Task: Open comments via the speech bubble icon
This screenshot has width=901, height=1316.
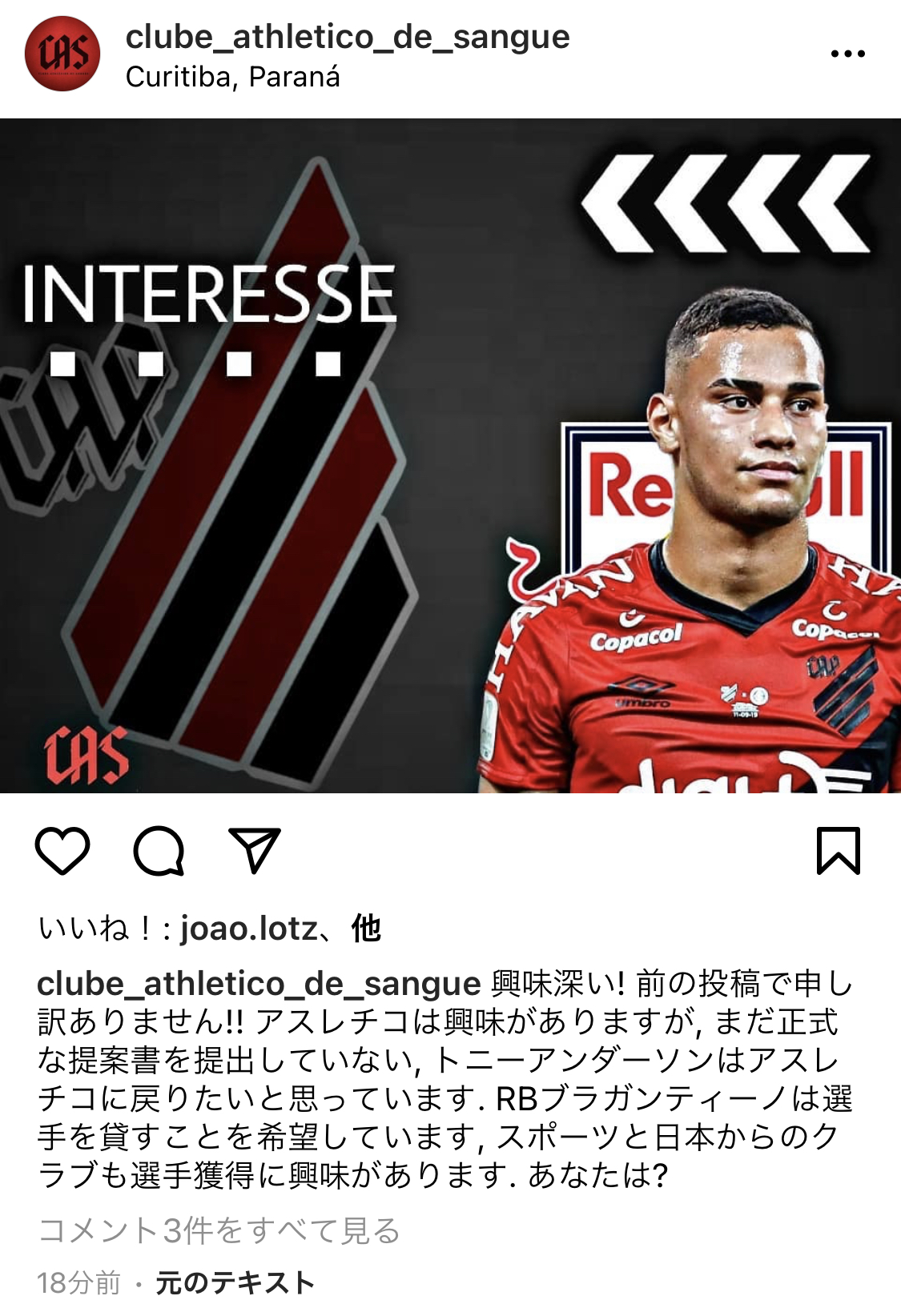Action: pyautogui.click(x=159, y=850)
